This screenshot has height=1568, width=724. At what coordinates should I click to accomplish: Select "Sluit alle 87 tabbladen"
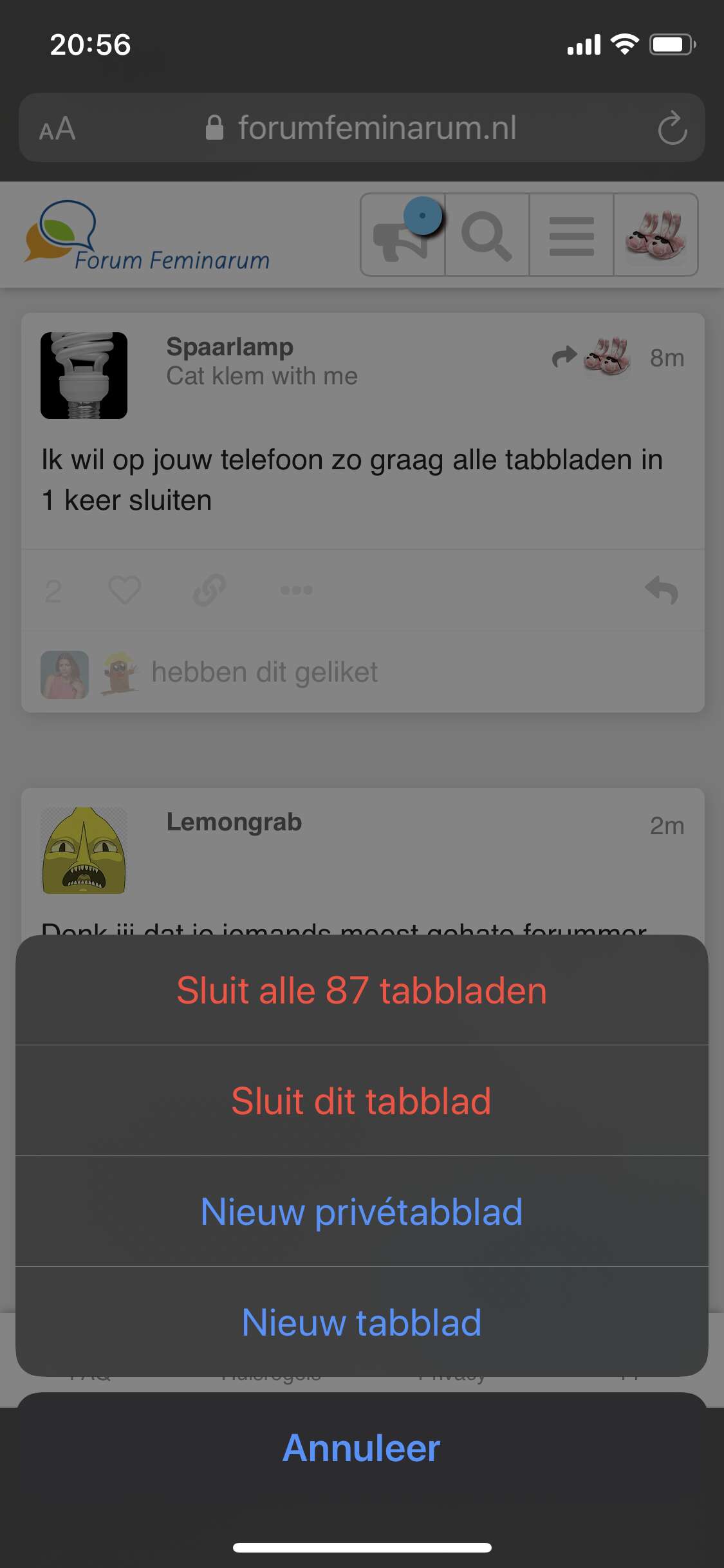click(362, 990)
